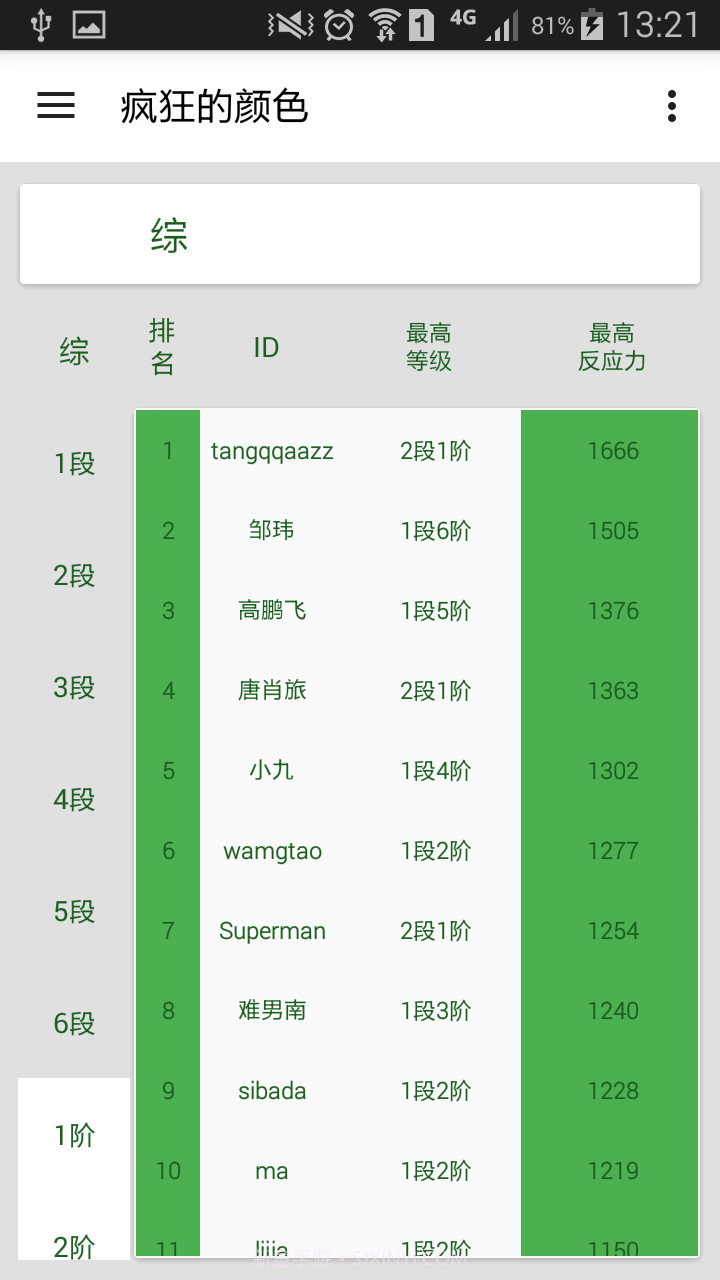Open the overflow options menu

(x=670, y=105)
